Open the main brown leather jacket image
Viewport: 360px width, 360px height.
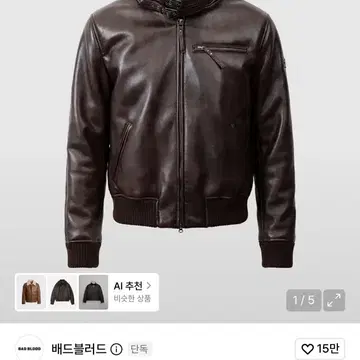point(180,133)
